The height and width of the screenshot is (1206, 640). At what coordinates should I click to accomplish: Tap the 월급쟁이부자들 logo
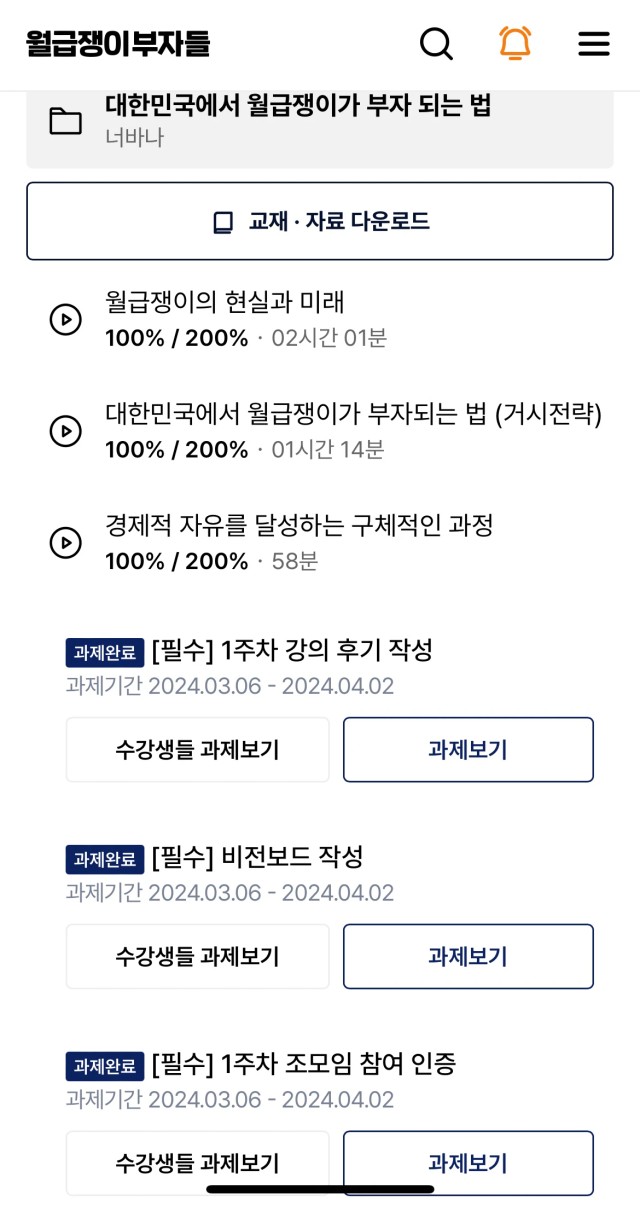(118, 44)
